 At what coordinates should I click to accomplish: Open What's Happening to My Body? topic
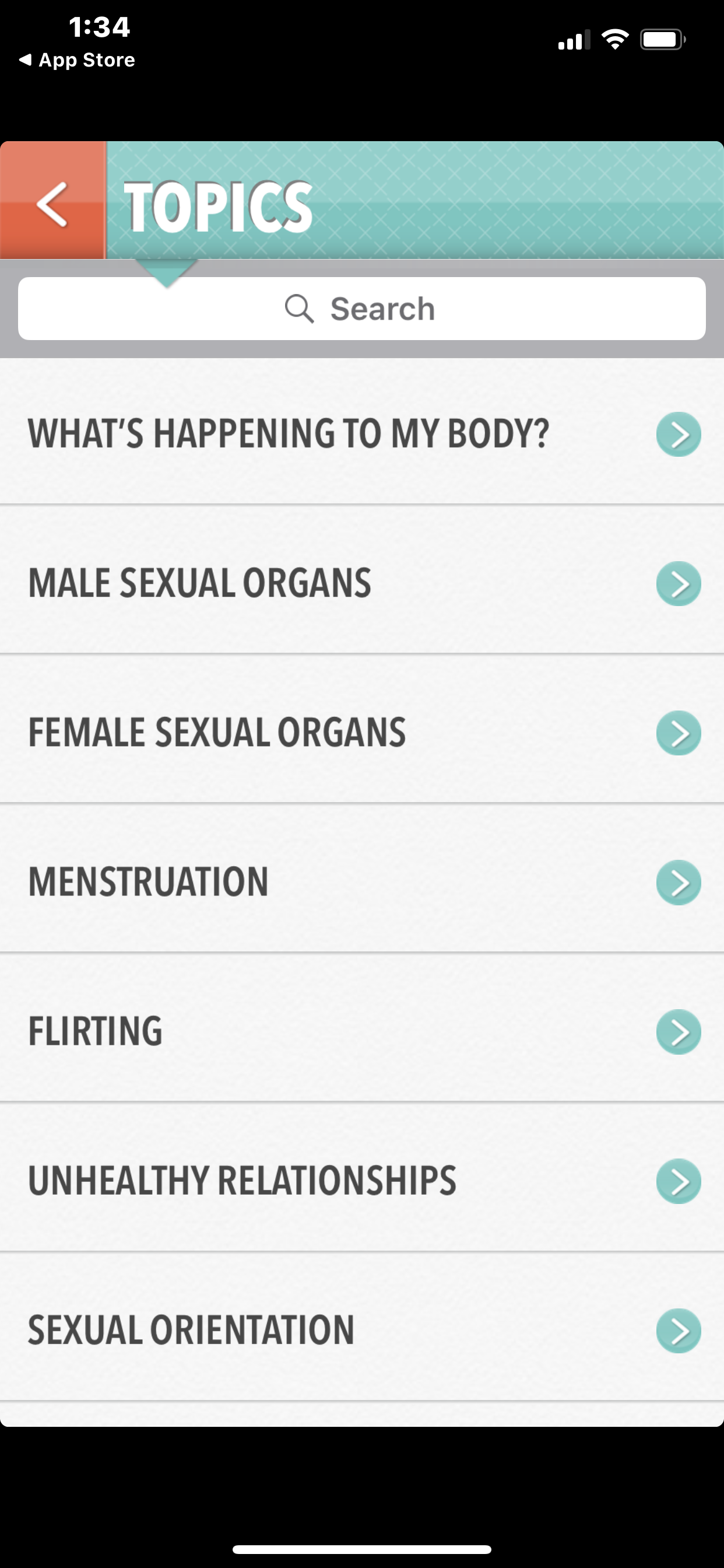pos(361,433)
